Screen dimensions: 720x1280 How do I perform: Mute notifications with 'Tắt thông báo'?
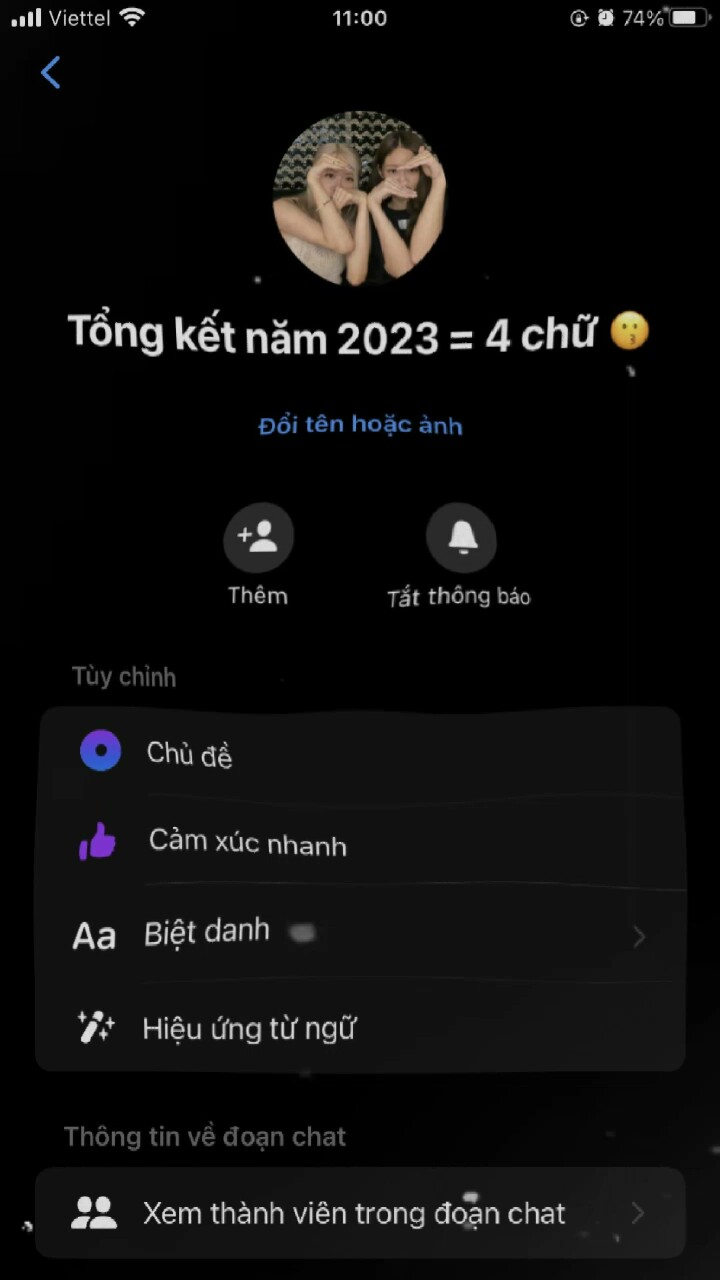point(460,538)
